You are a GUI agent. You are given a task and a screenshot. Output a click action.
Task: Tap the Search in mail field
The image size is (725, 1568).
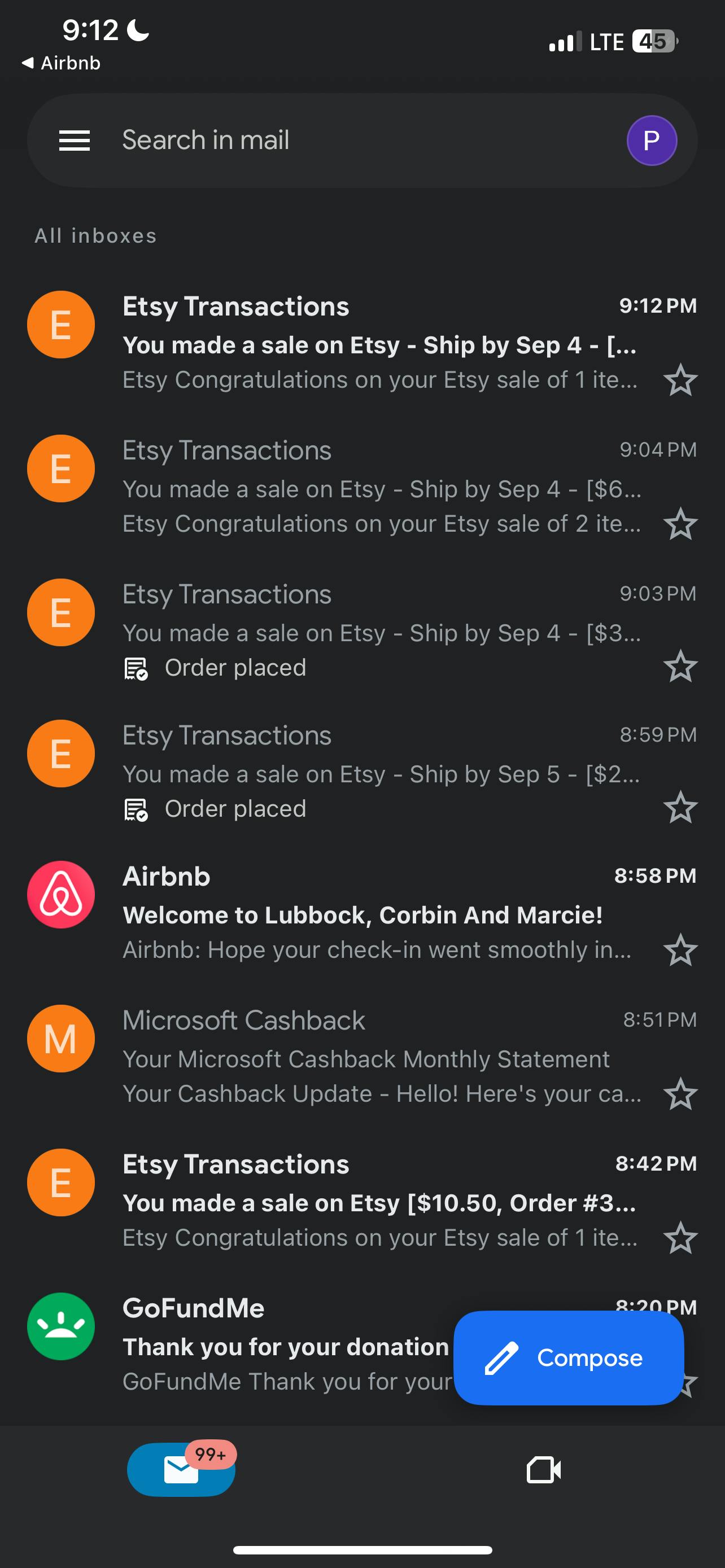[341, 141]
